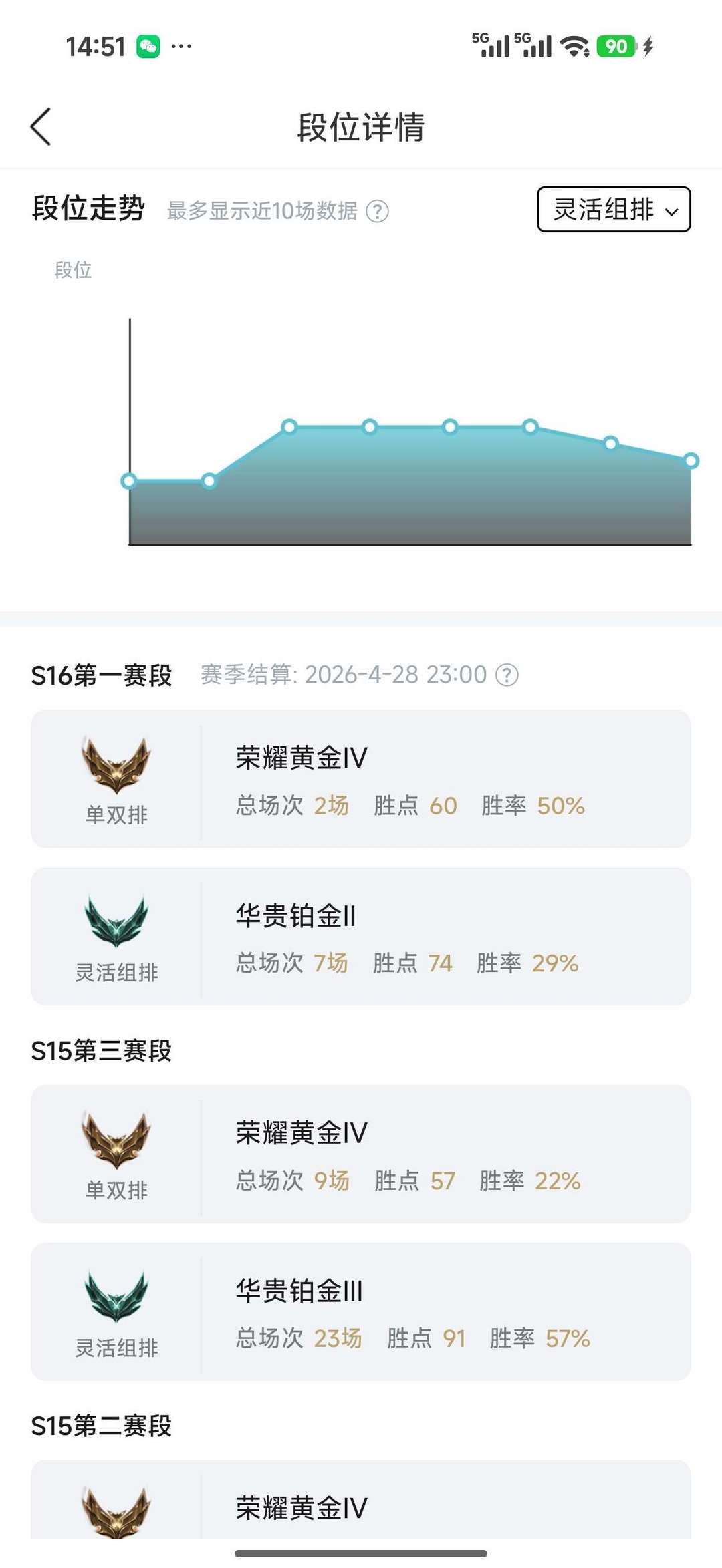Tap the help icon beside 赛季结算 date

507,675
